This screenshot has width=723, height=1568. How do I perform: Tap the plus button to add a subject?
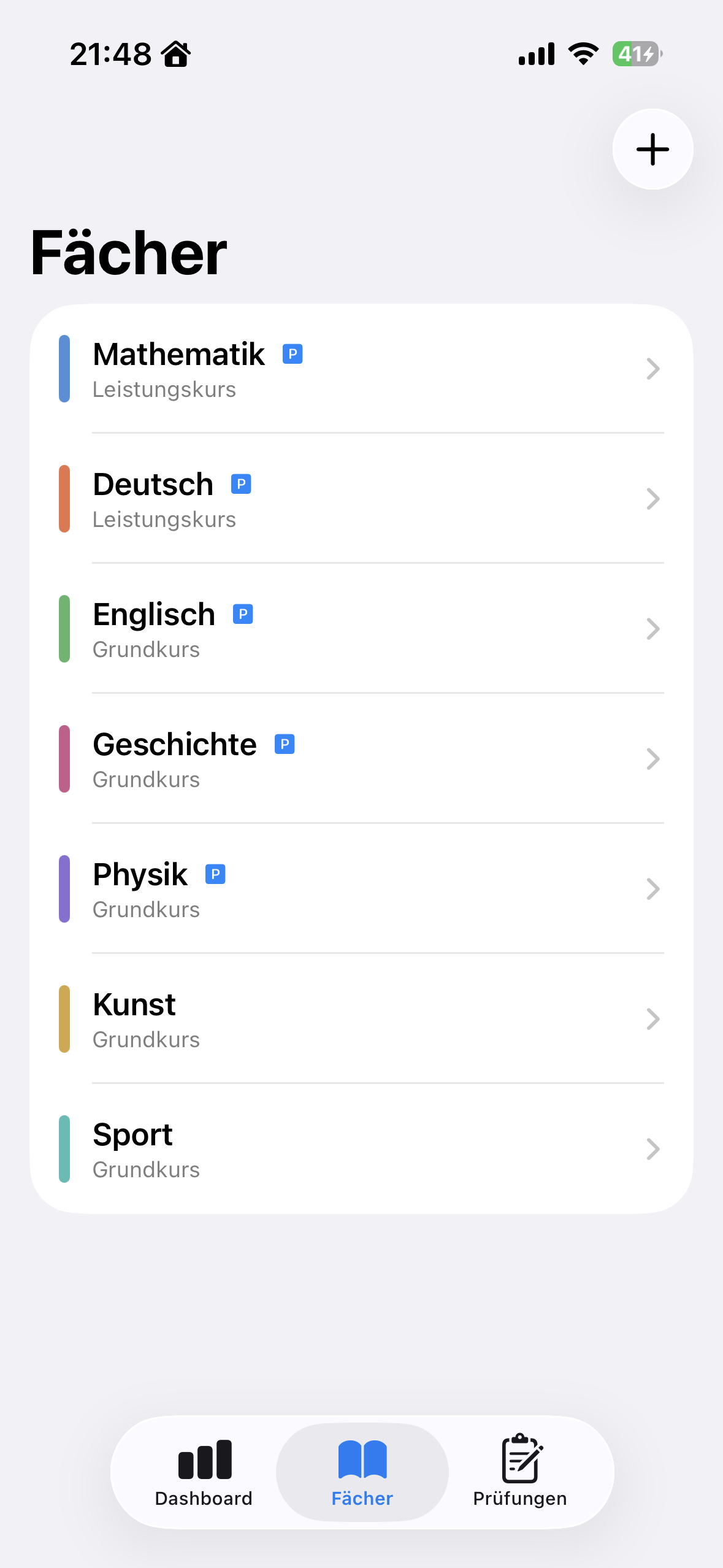click(x=652, y=149)
